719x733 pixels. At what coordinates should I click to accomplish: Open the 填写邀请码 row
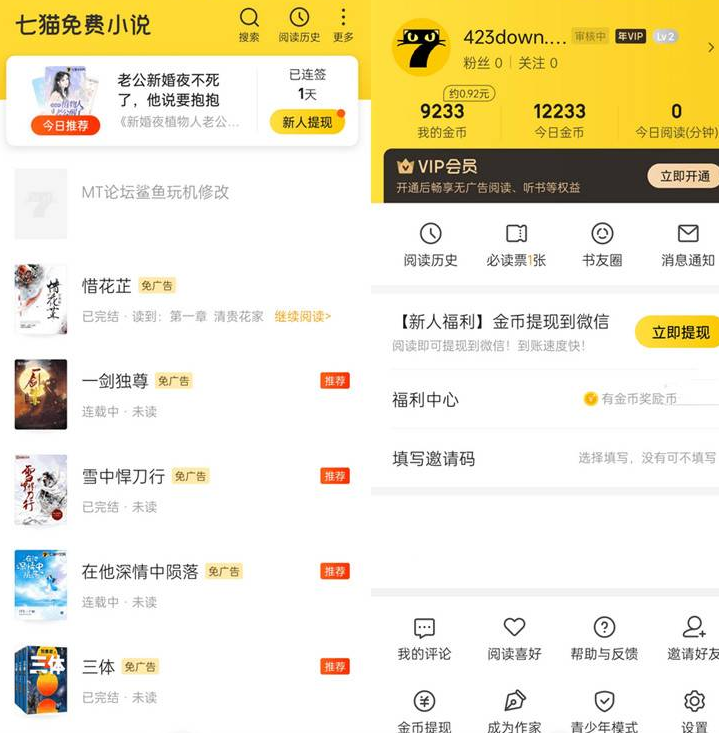[x=545, y=458]
